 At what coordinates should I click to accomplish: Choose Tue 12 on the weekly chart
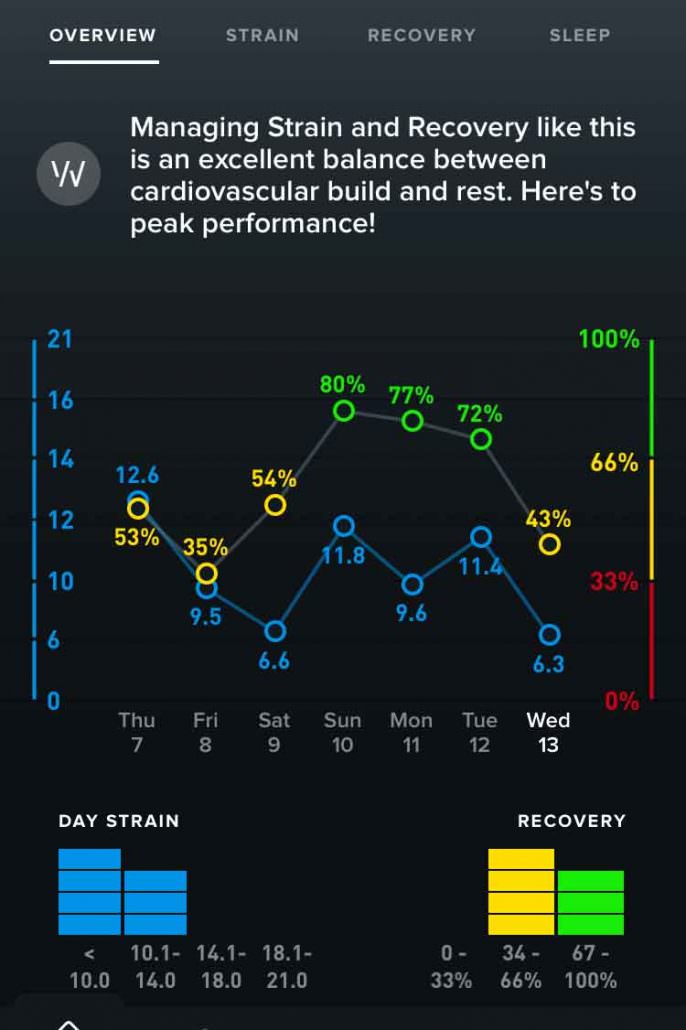coord(480,732)
